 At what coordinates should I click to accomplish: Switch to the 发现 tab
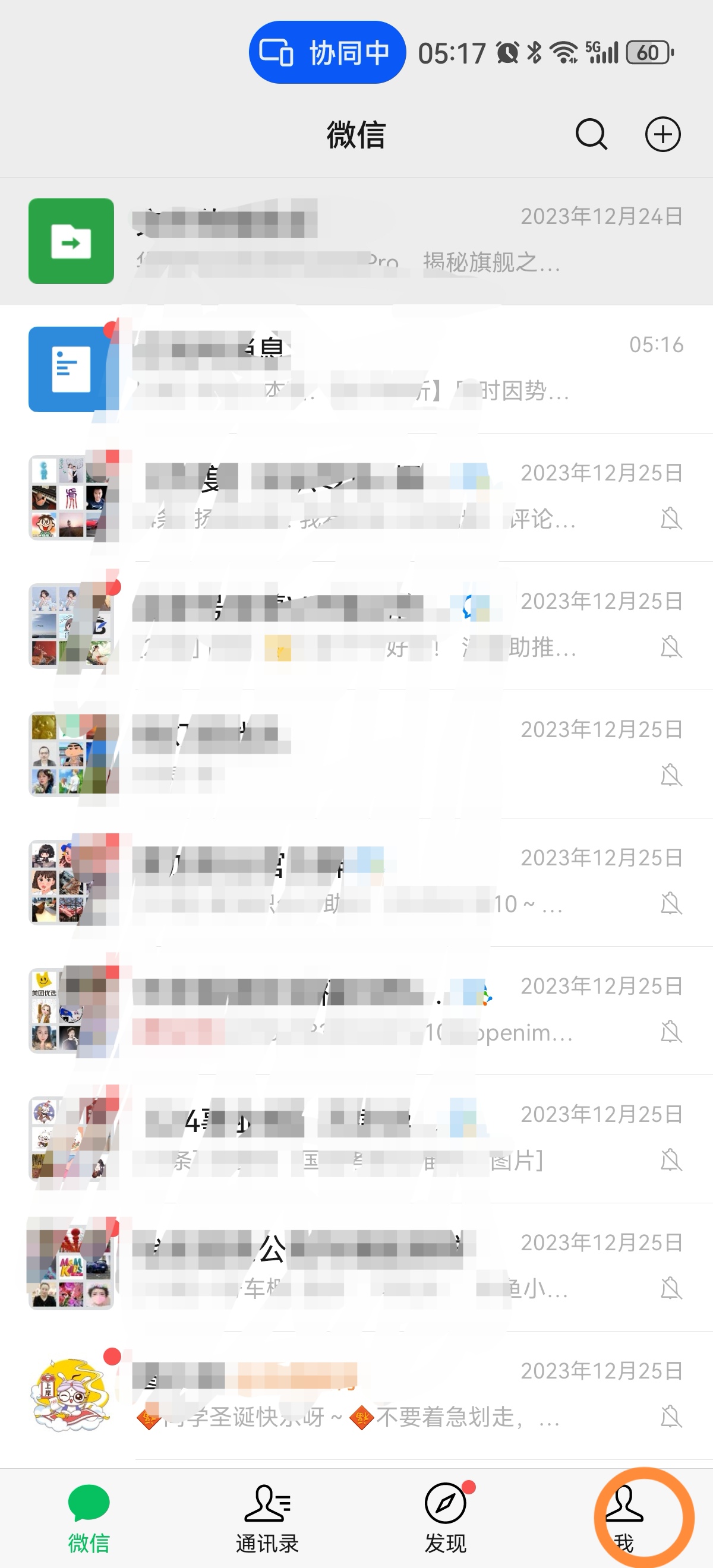point(446,1518)
